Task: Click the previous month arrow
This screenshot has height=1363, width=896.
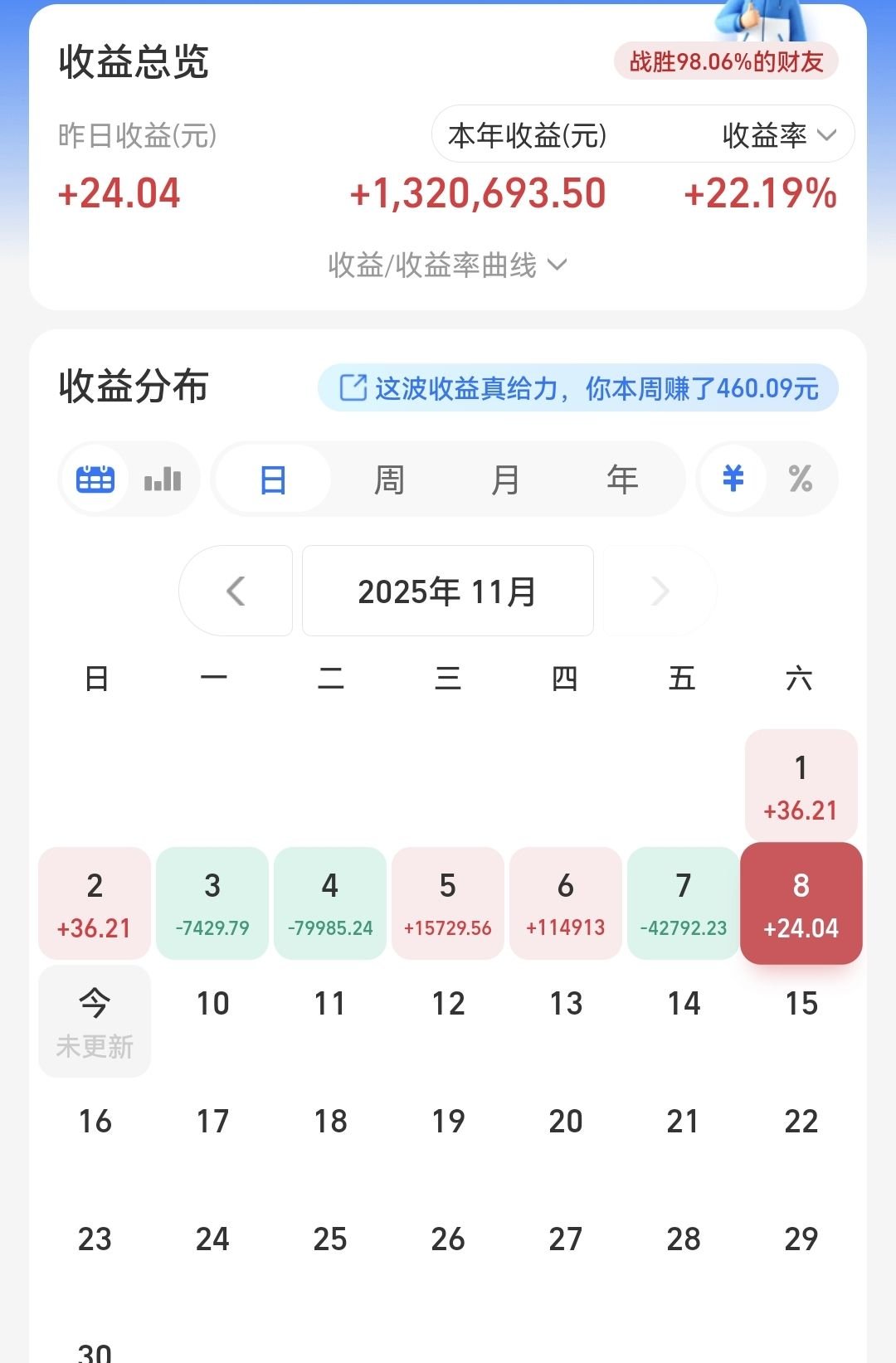Action: [x=236, y=591]
